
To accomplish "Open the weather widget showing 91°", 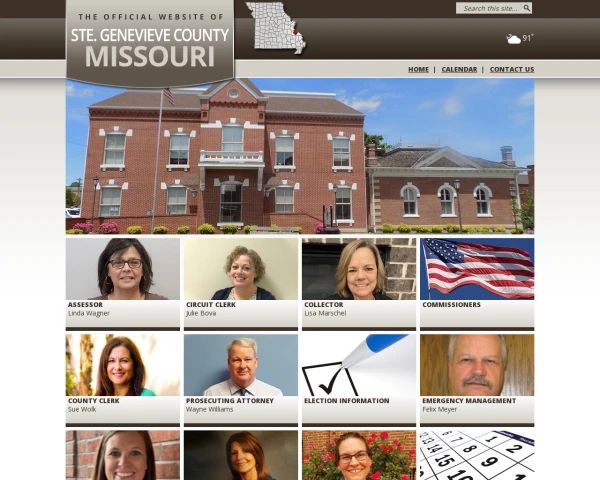I will coord(520,39).
